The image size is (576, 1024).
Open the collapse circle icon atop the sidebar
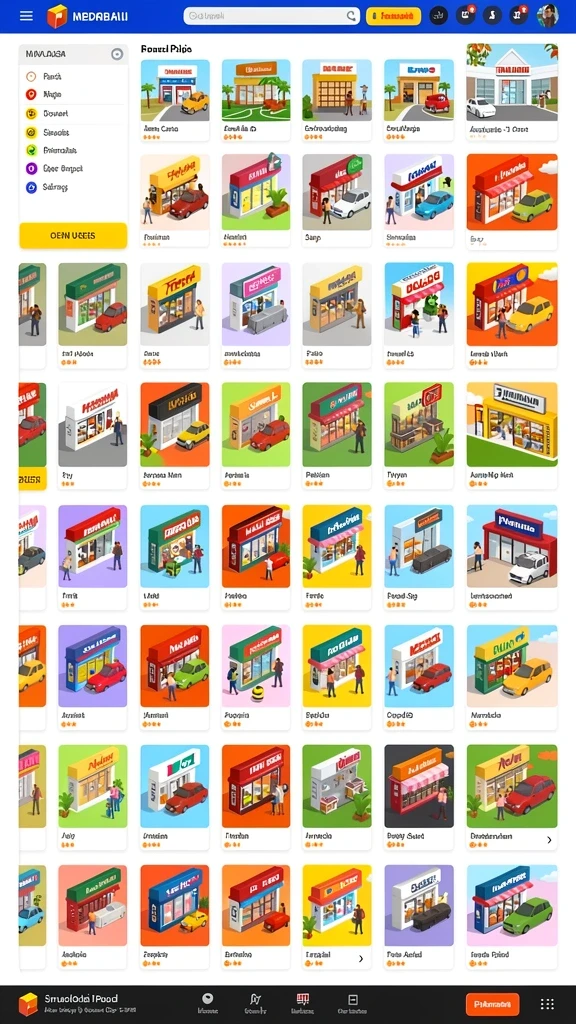(117, 54)
